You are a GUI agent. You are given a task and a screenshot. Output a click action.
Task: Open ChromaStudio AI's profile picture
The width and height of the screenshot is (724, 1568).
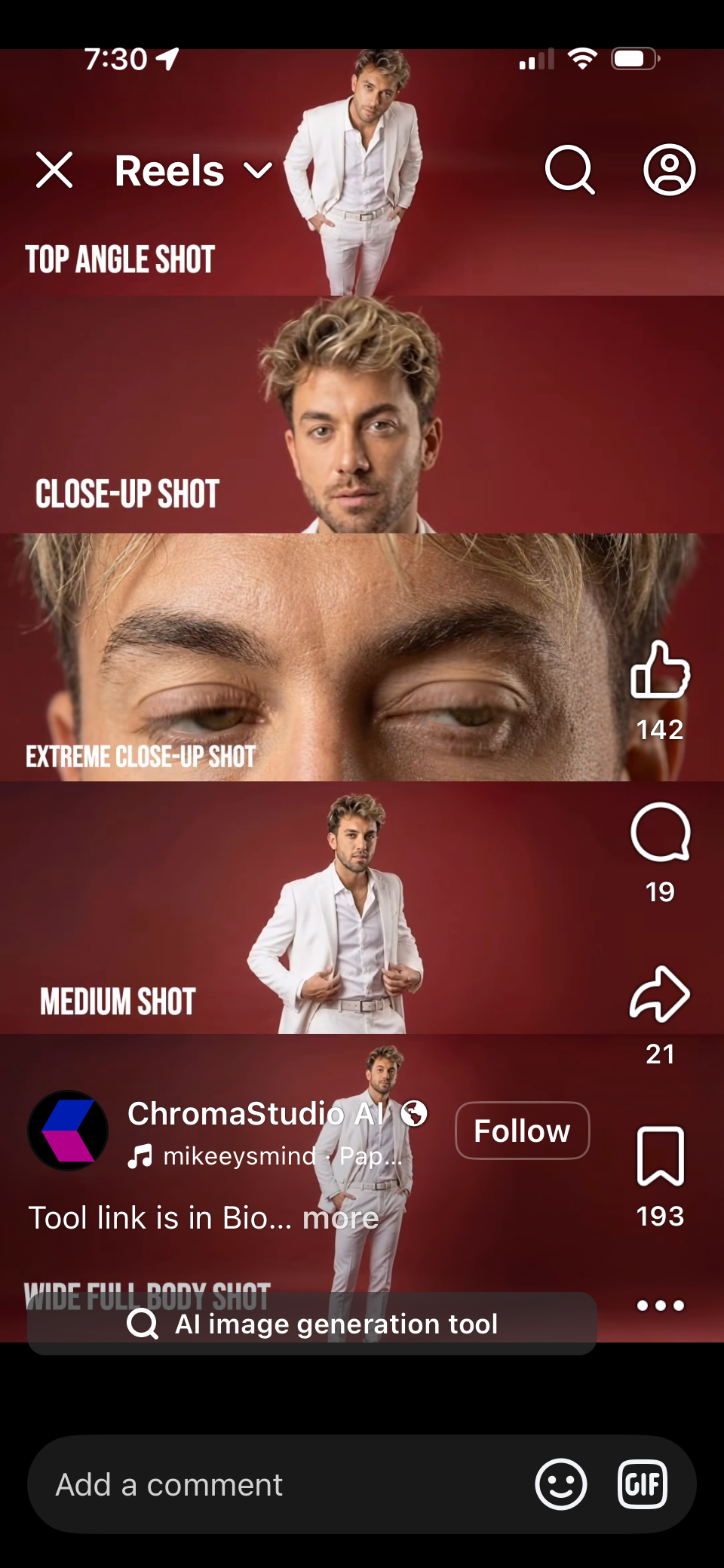pyautogui.click(x=68, y=1131)
